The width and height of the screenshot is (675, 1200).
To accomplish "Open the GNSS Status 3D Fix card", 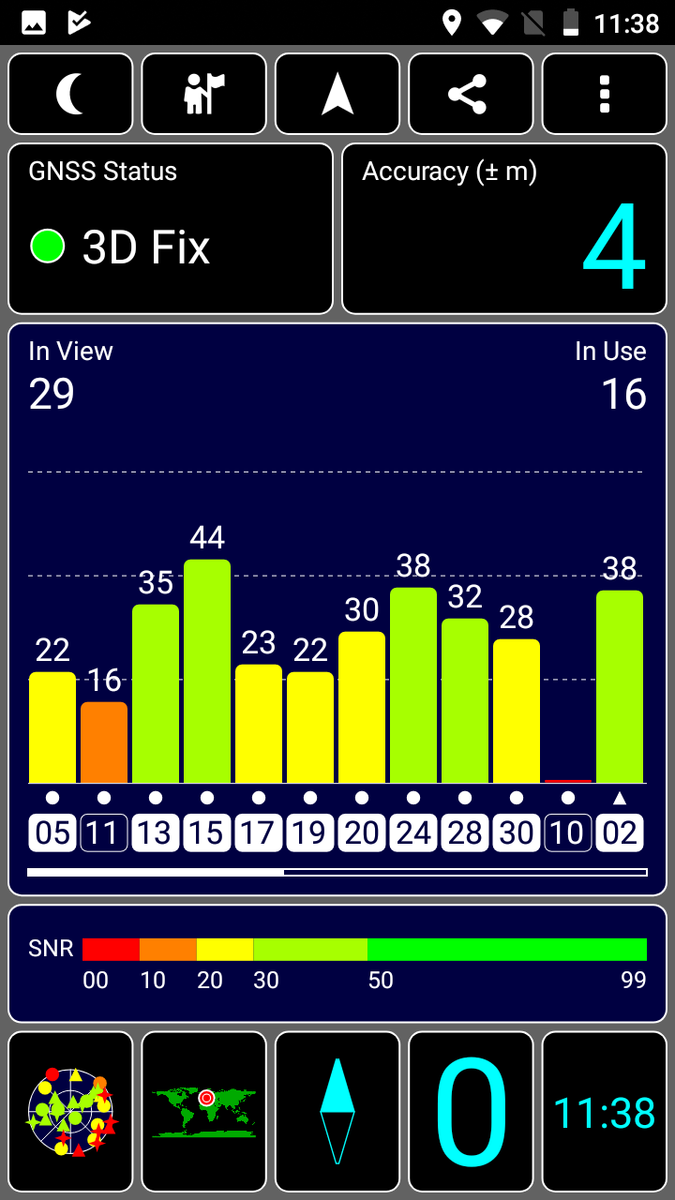I will click(x=171, y=229).
